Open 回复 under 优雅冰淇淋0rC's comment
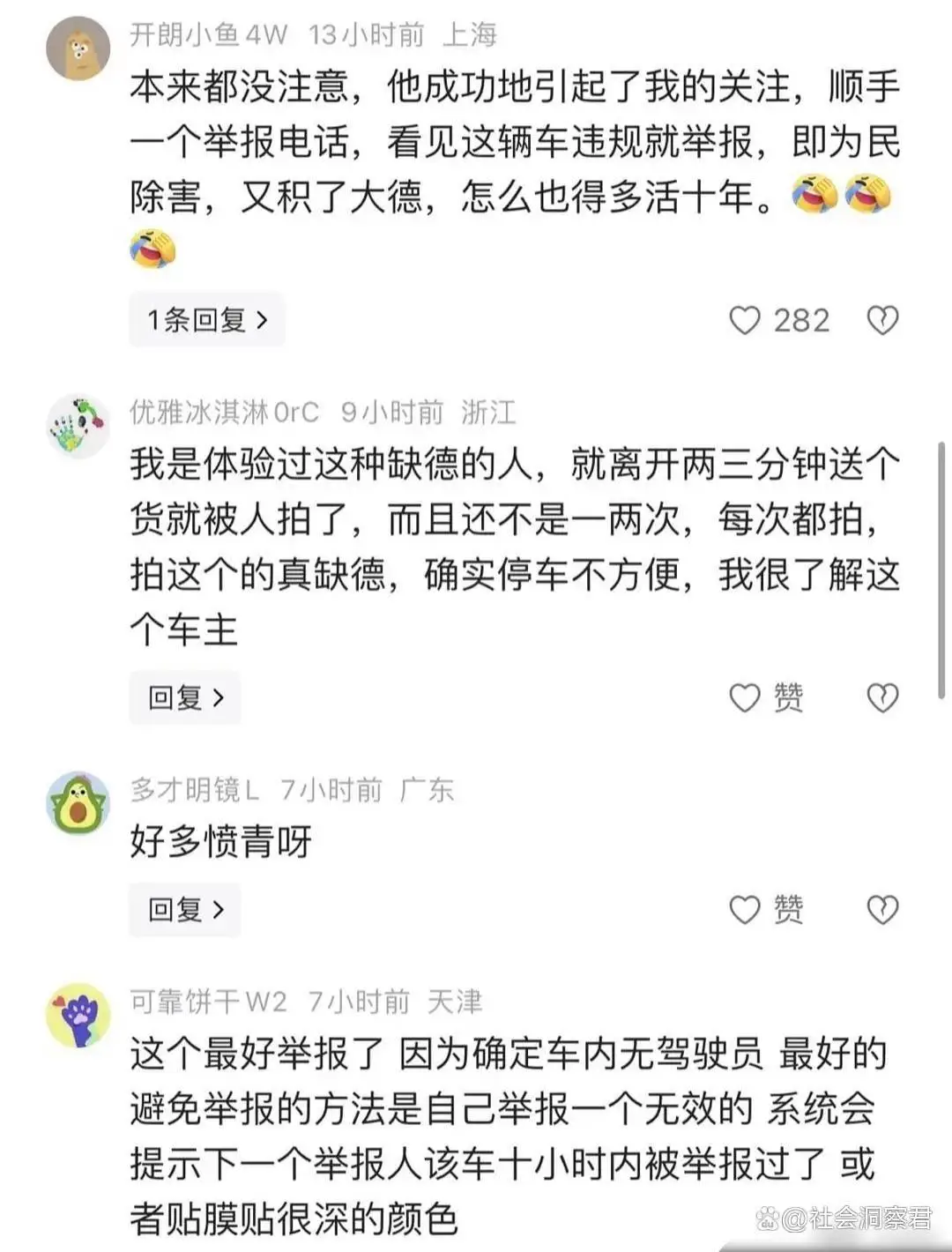The image size is (952, 1252). point(184,698)
